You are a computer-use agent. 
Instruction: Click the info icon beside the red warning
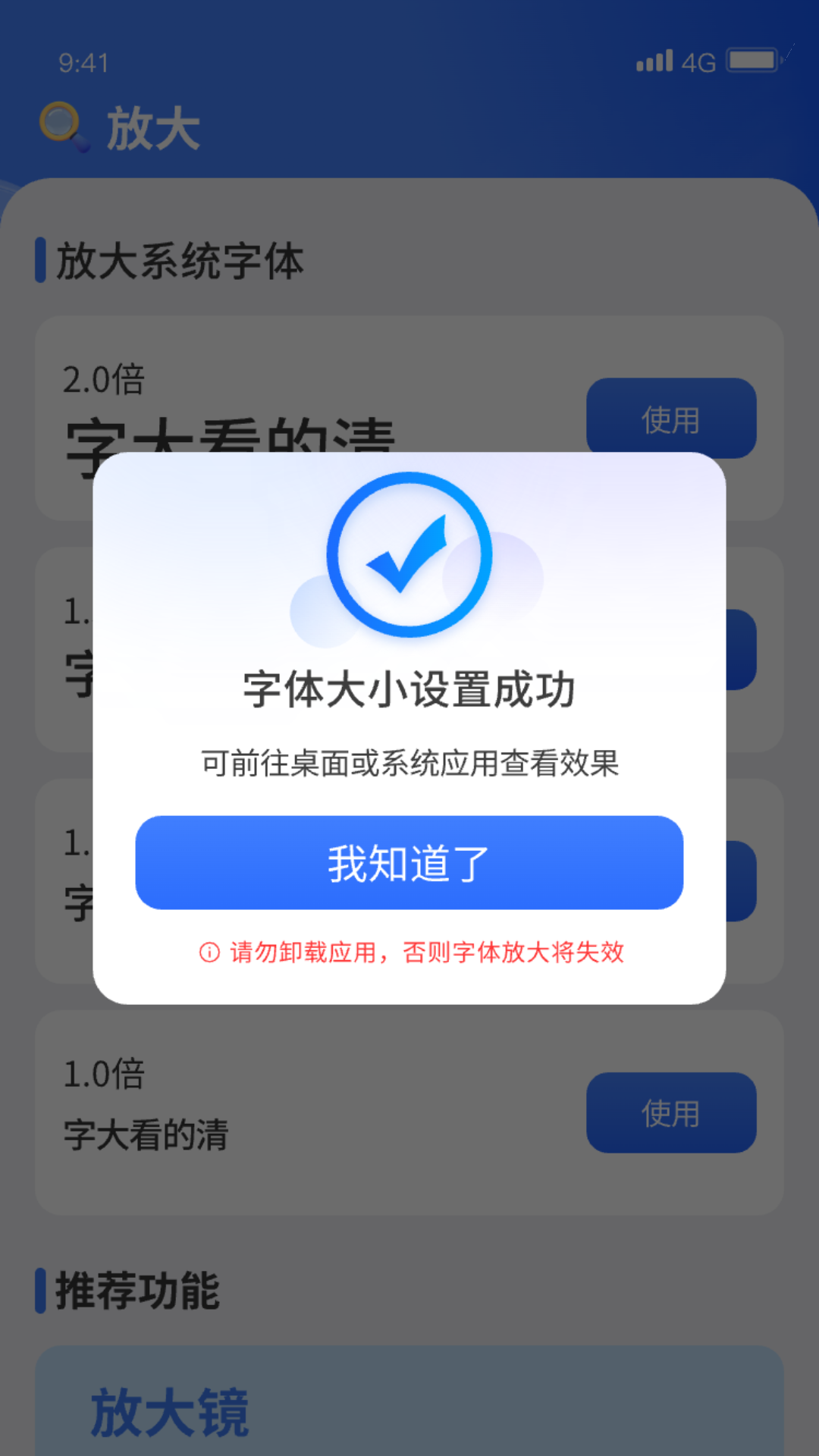click(x=208, y=951)
